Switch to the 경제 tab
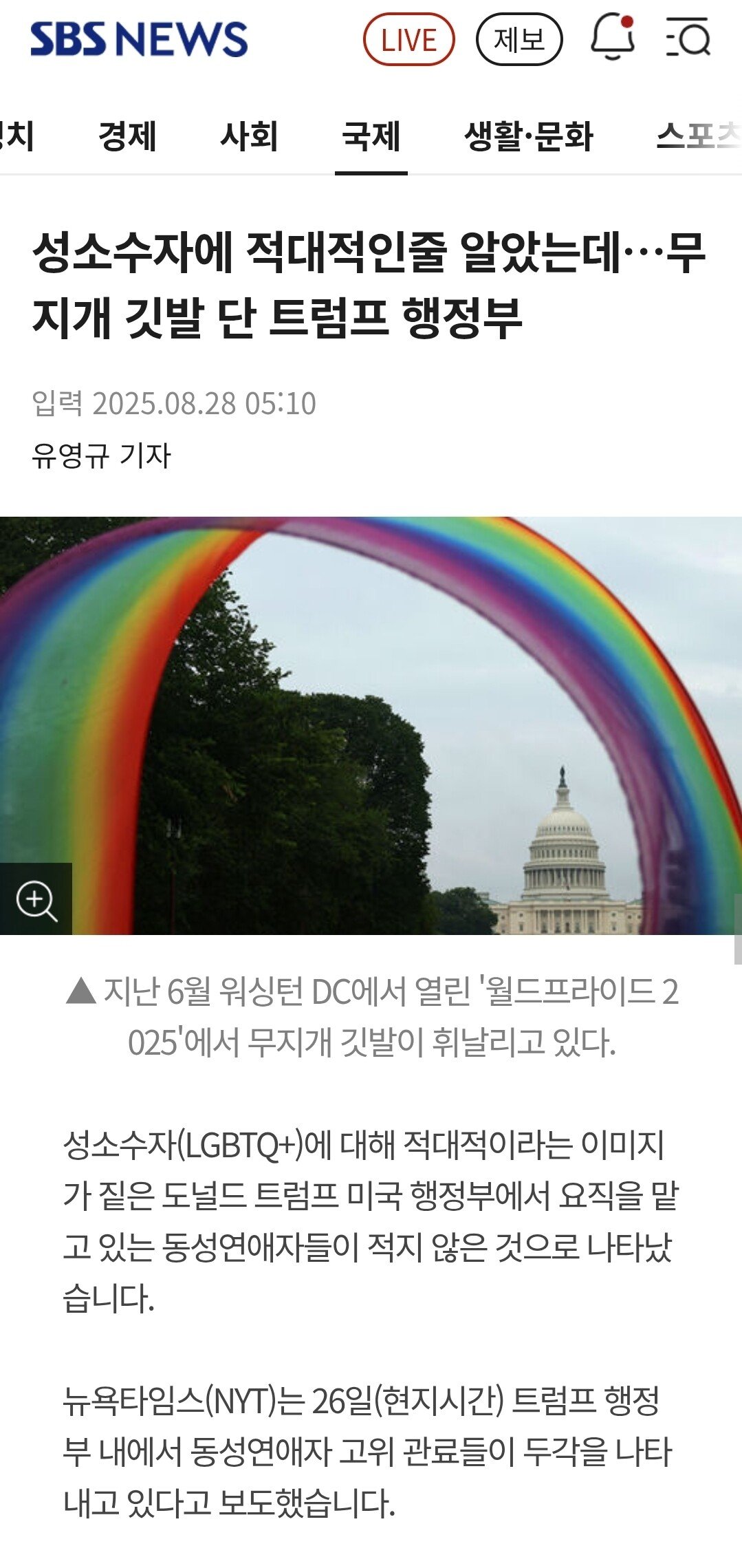The width and height of the screenshot is (742, 1568). click(128, 136)
